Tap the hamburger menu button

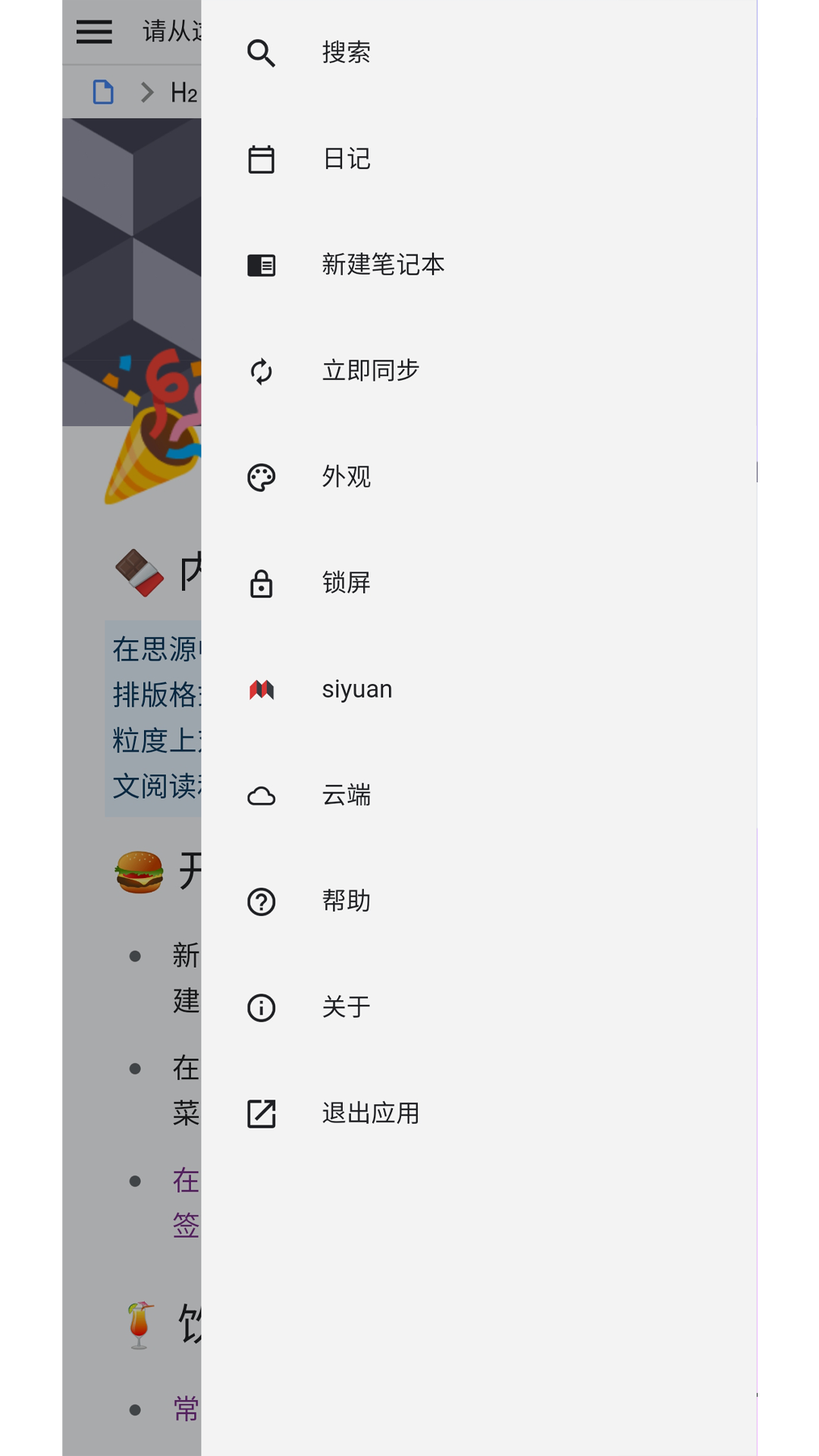94,32
